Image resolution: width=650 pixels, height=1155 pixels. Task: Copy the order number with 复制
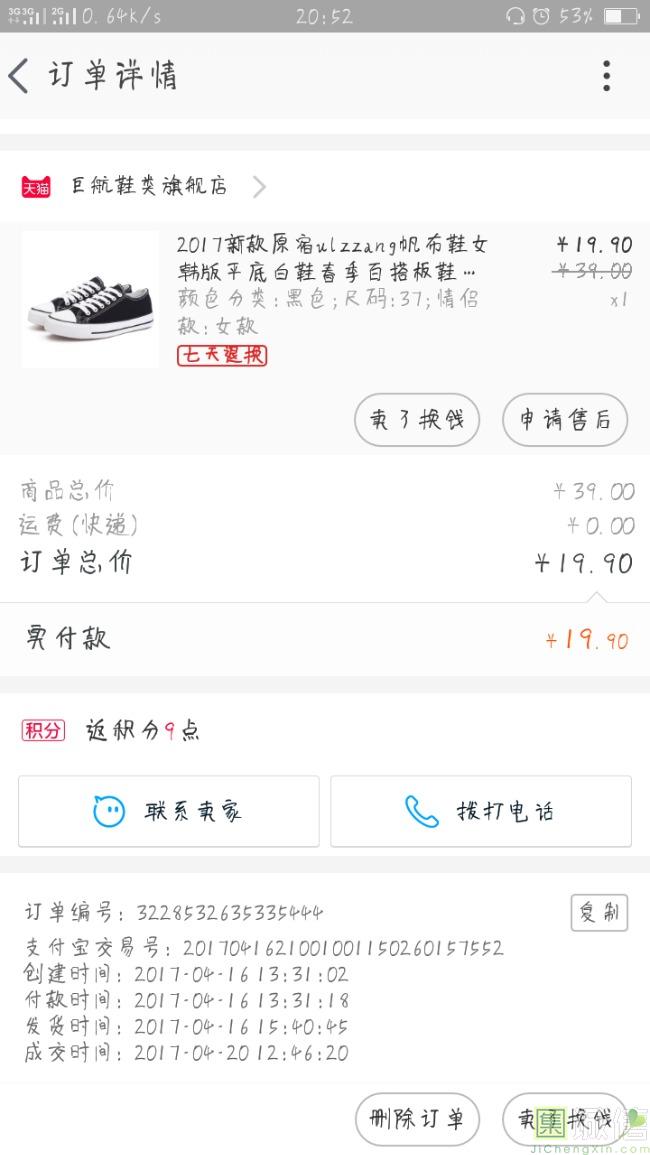(599, 912)
